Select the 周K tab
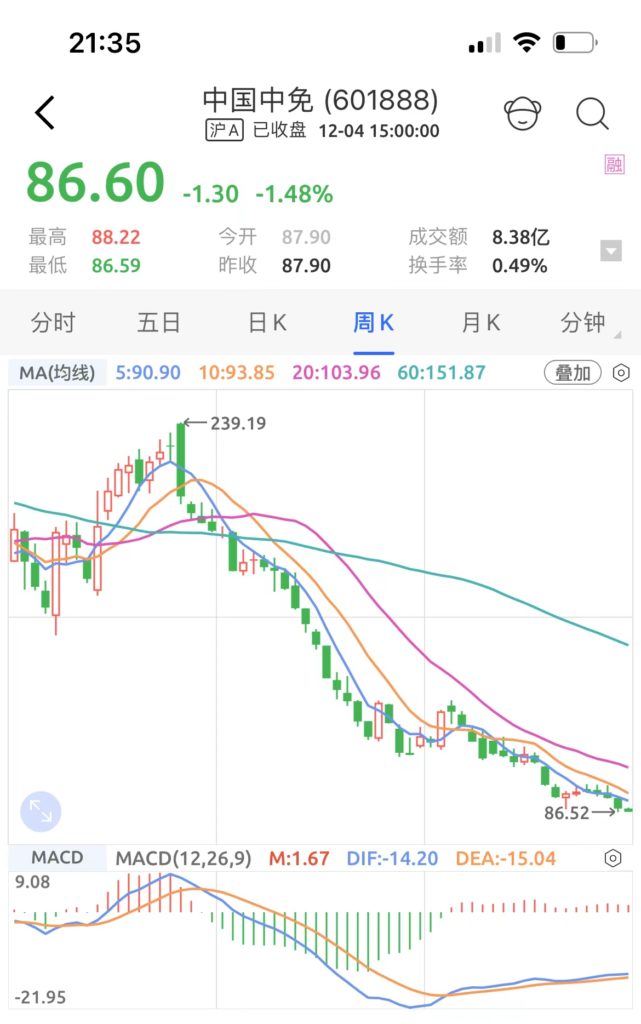Image resolution: width=641 pixels, height=1024 pixels. (x=373, y=323)
